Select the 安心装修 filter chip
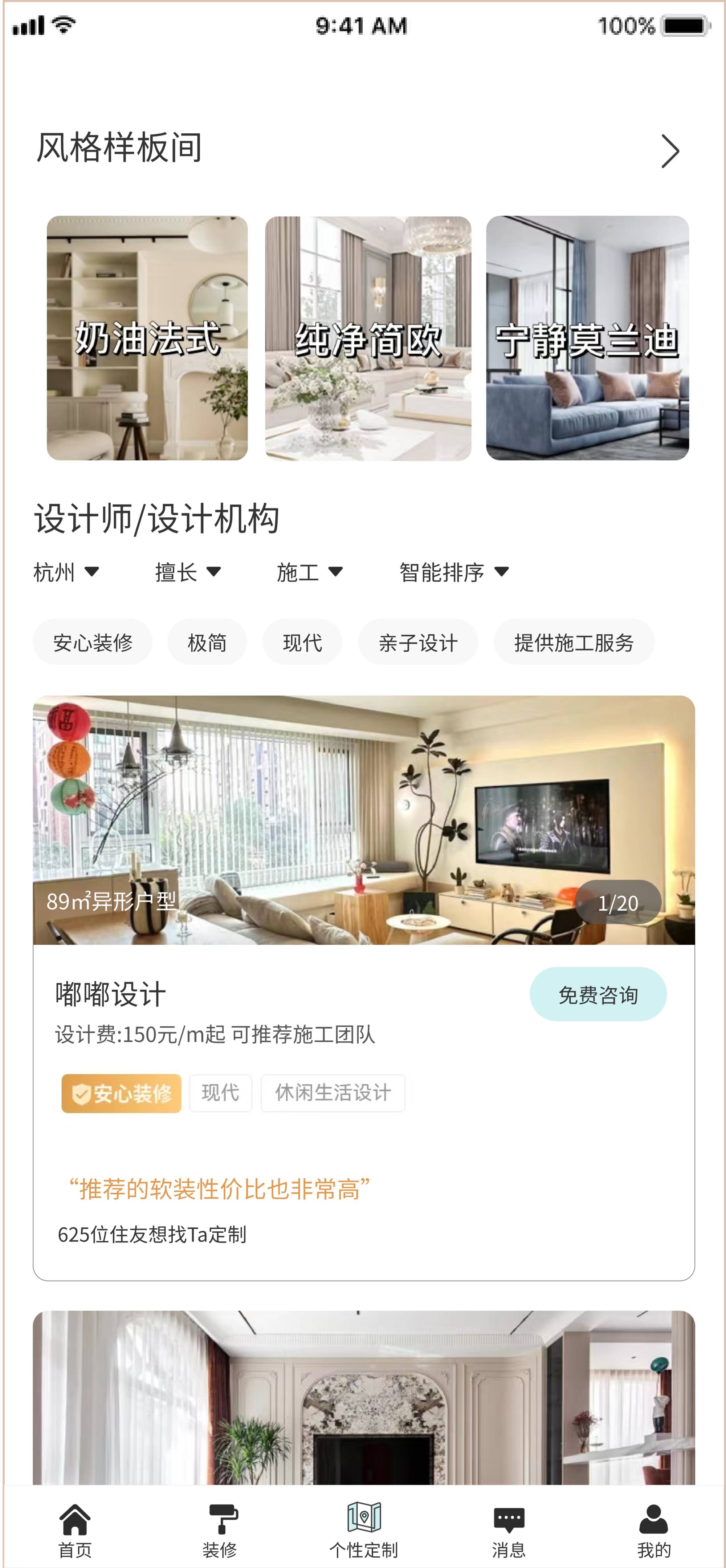This screenshot has width=726, height=1568. point(93,641)
